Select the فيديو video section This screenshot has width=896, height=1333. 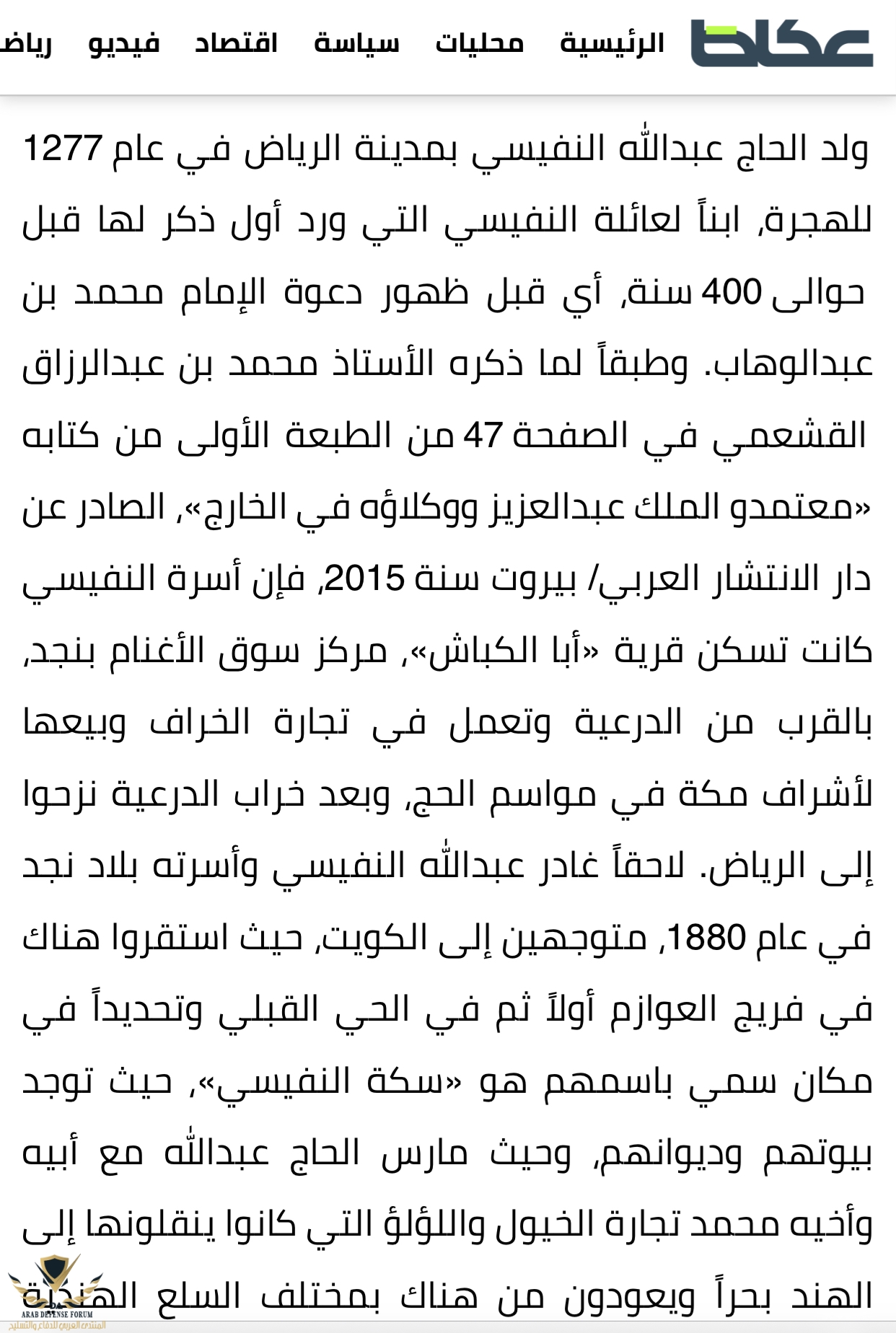(124, 43)
